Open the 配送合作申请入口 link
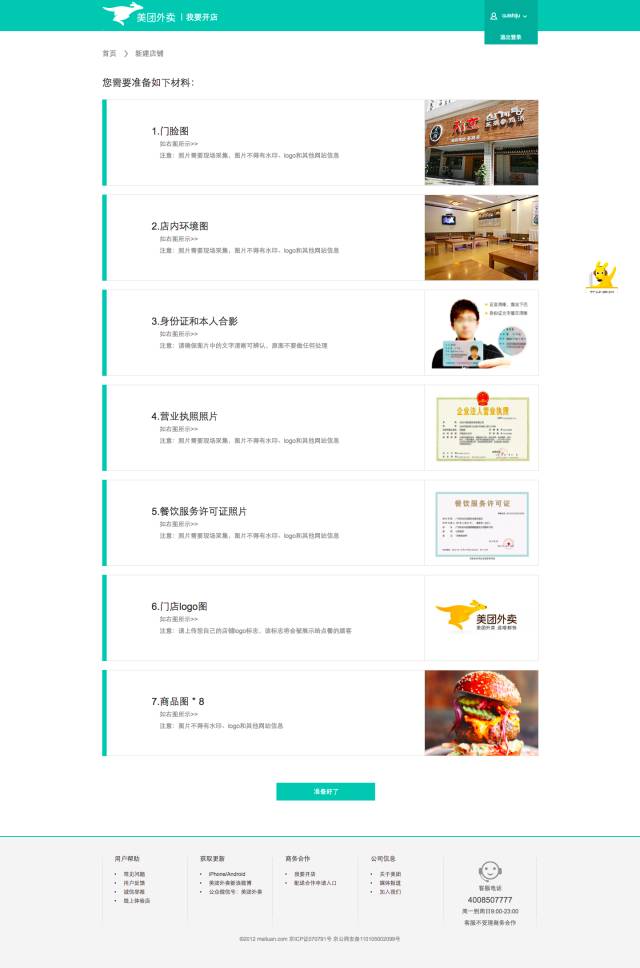Screen dimensions: 640x968 pyautogui.click(x=315, y=883)
